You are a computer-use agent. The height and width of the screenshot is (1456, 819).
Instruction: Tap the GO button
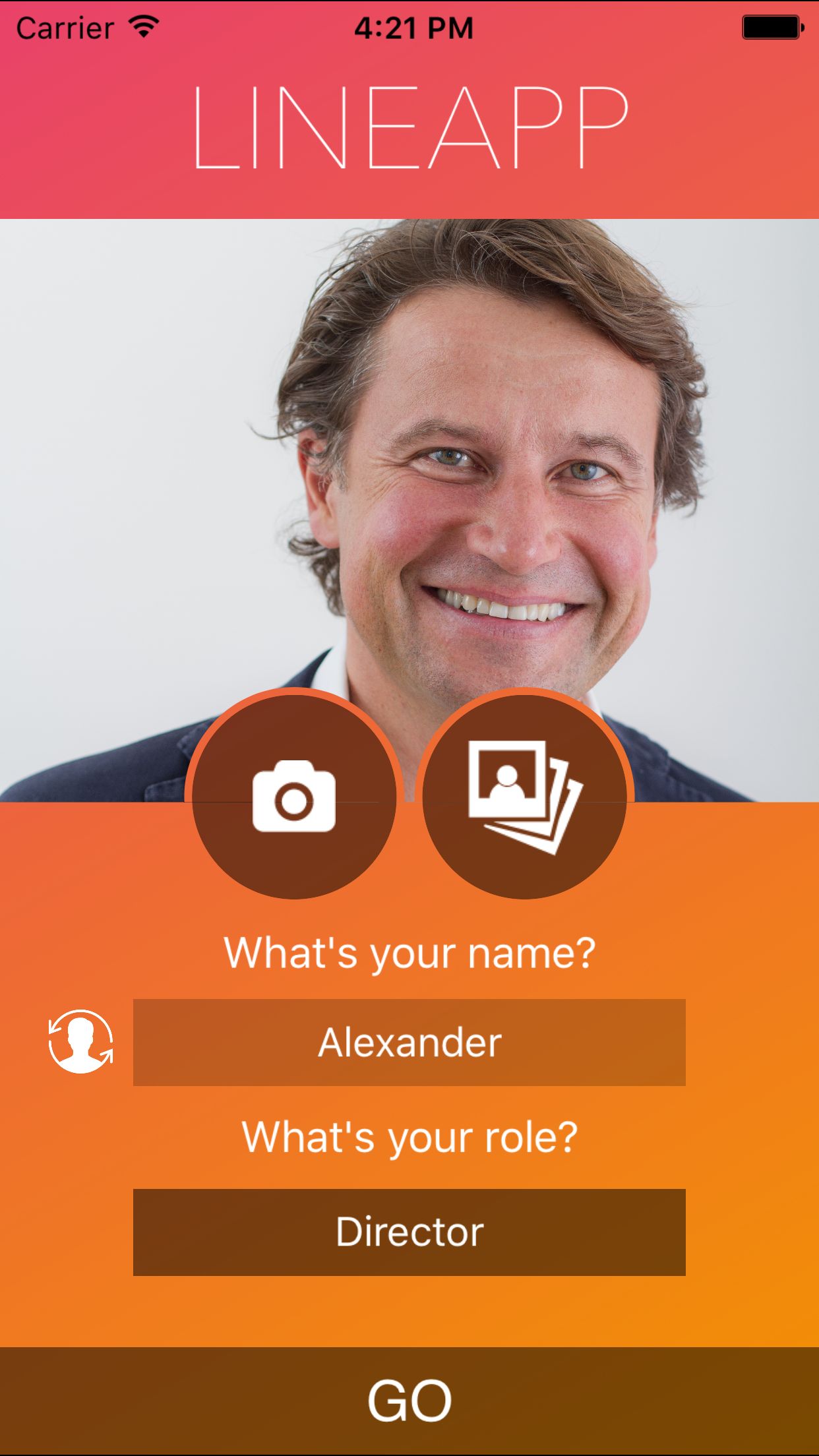tap(409, 1401)
